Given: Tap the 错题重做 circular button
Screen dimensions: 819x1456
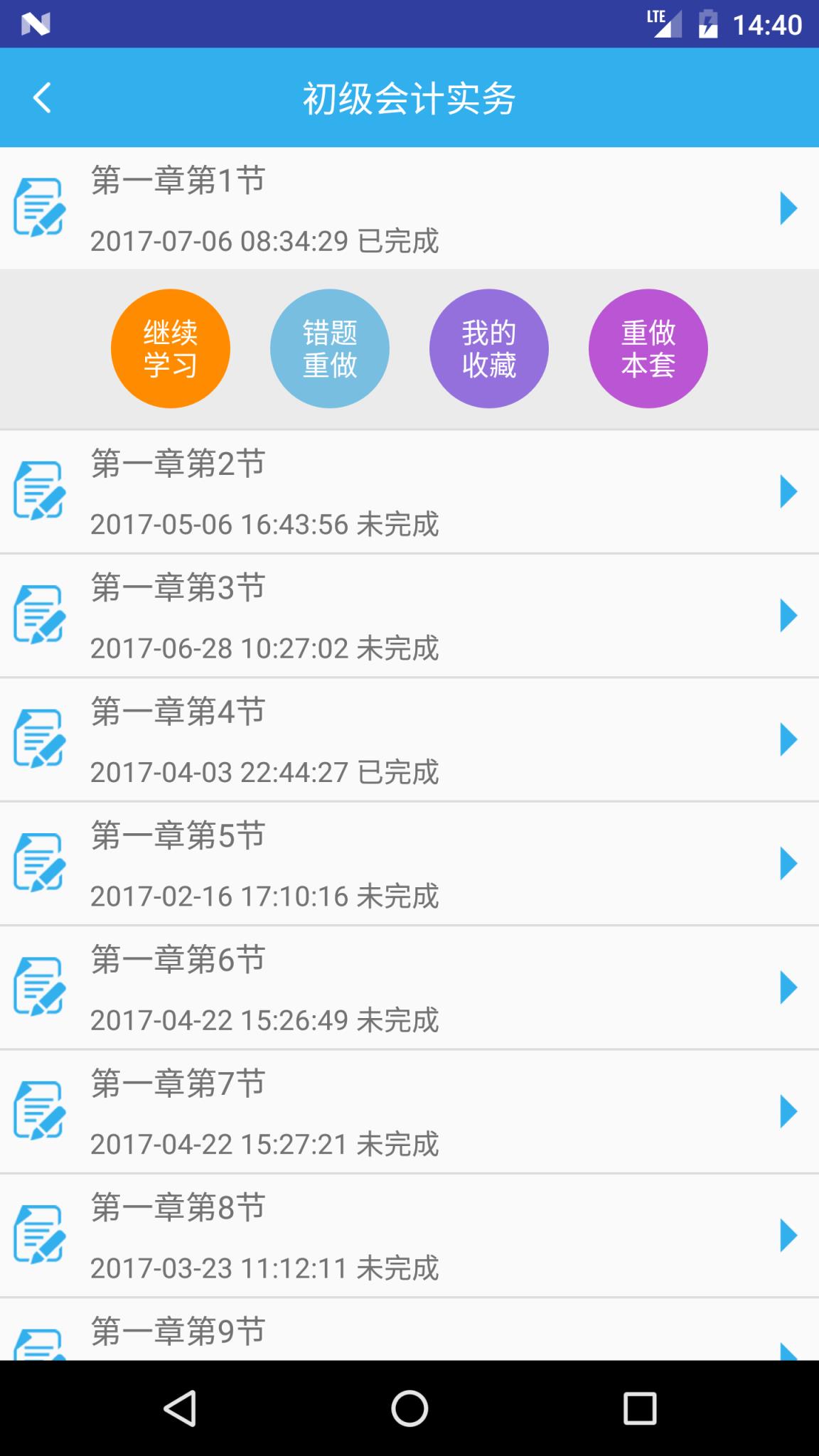Looking at the screenshot, I should pos(329,348).
